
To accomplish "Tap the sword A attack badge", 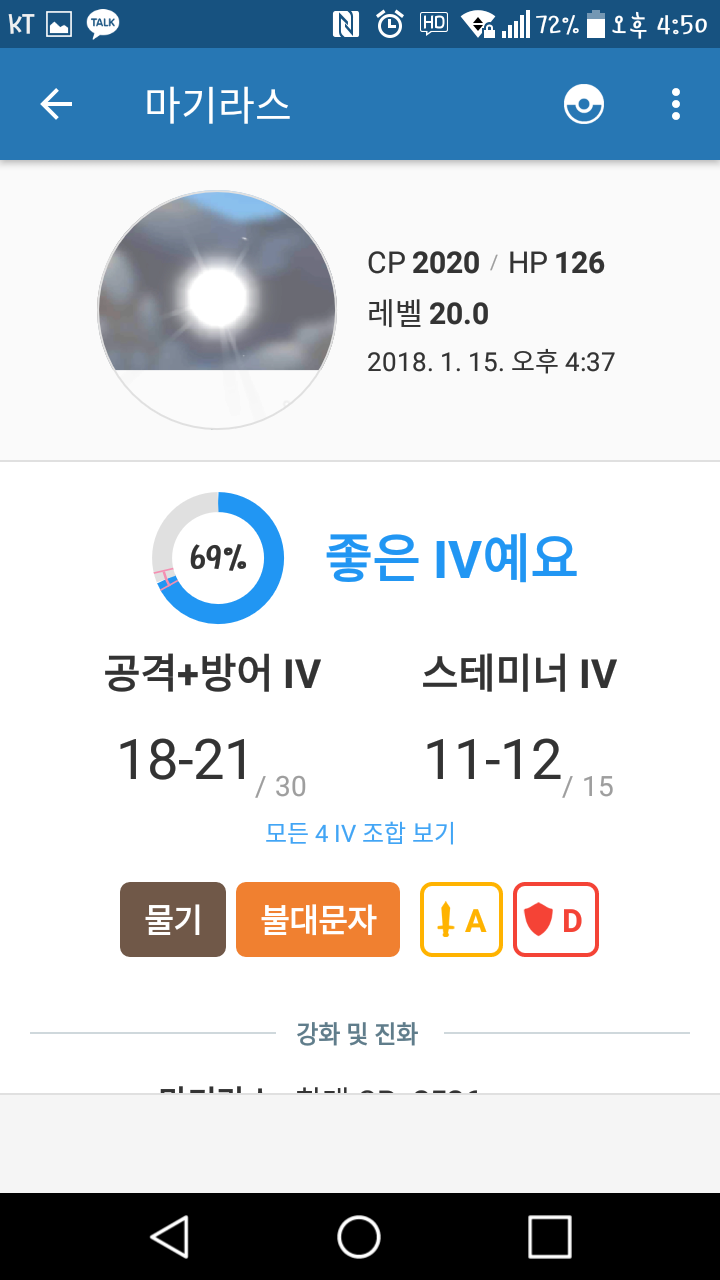I will click(x=461, y=920).
